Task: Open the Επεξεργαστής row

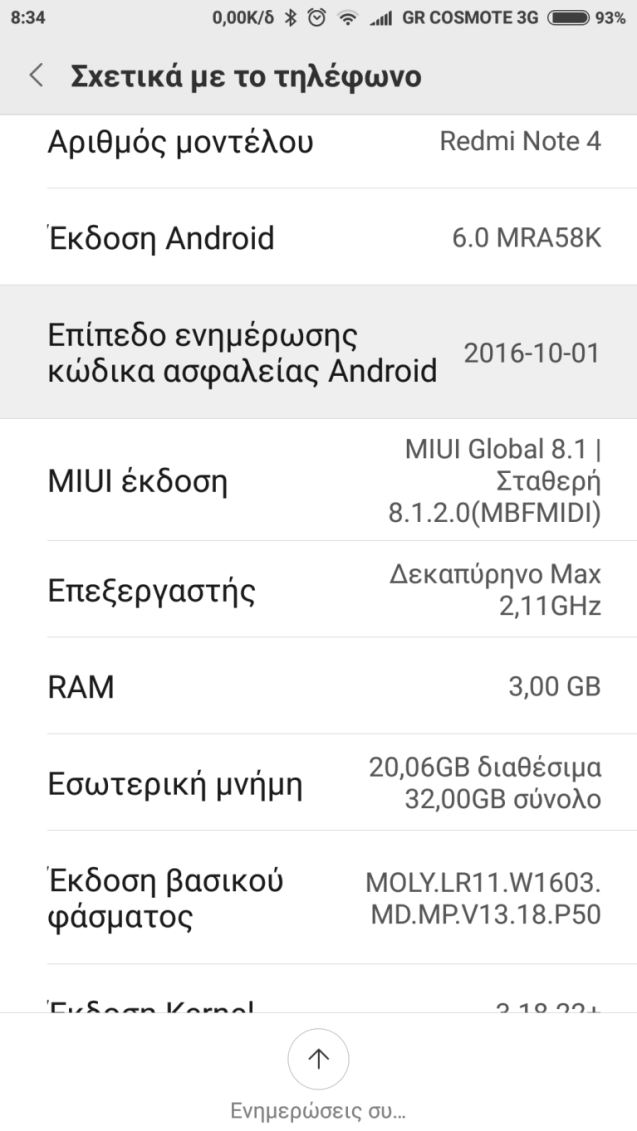Action: [x=318, y=590]
